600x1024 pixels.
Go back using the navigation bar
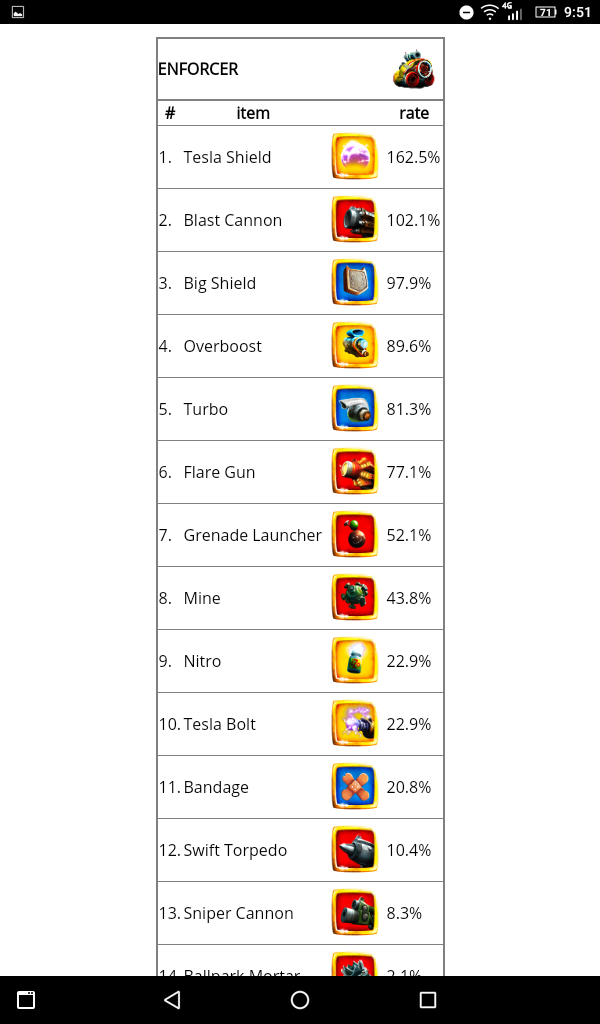click(x=172, y=1000)
